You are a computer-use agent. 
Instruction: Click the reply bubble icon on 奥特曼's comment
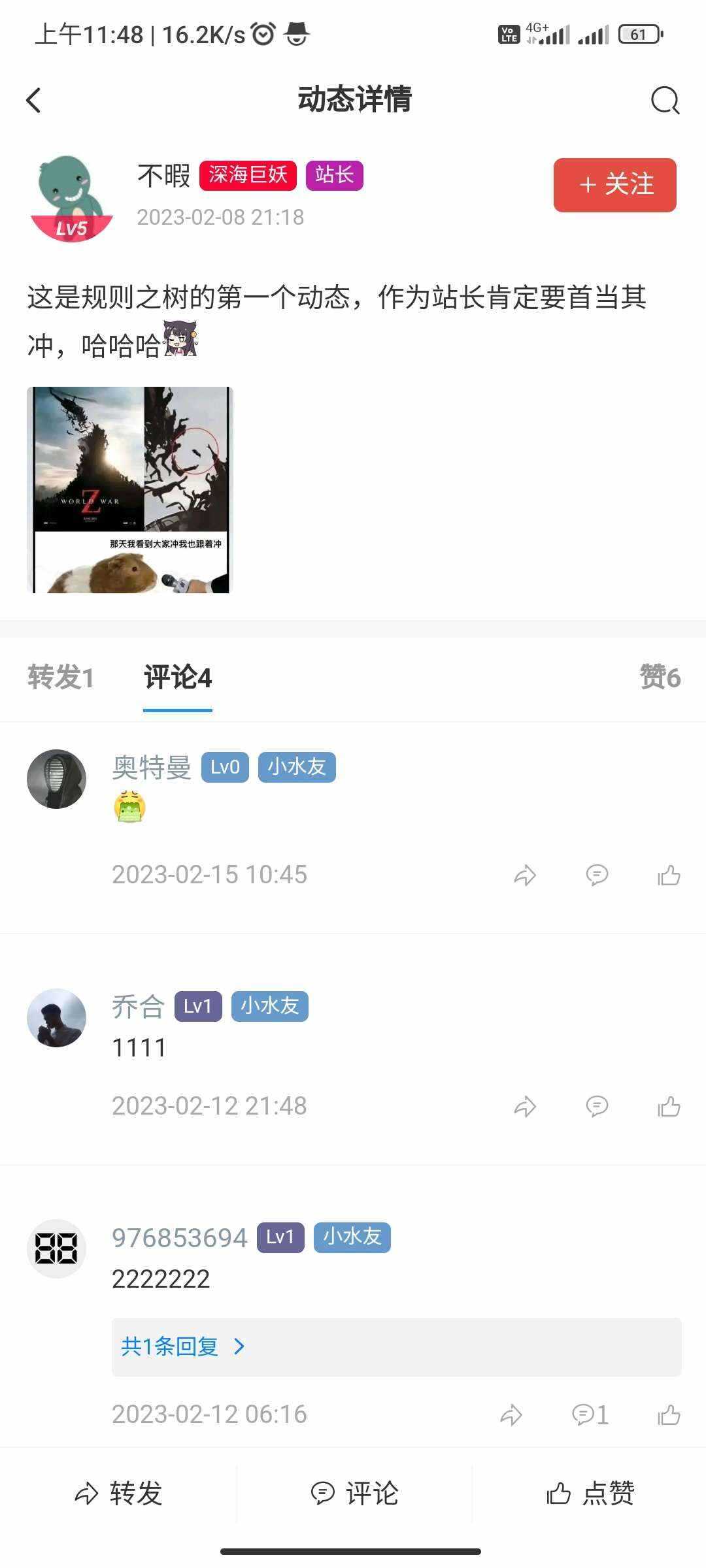click(597, 874)
